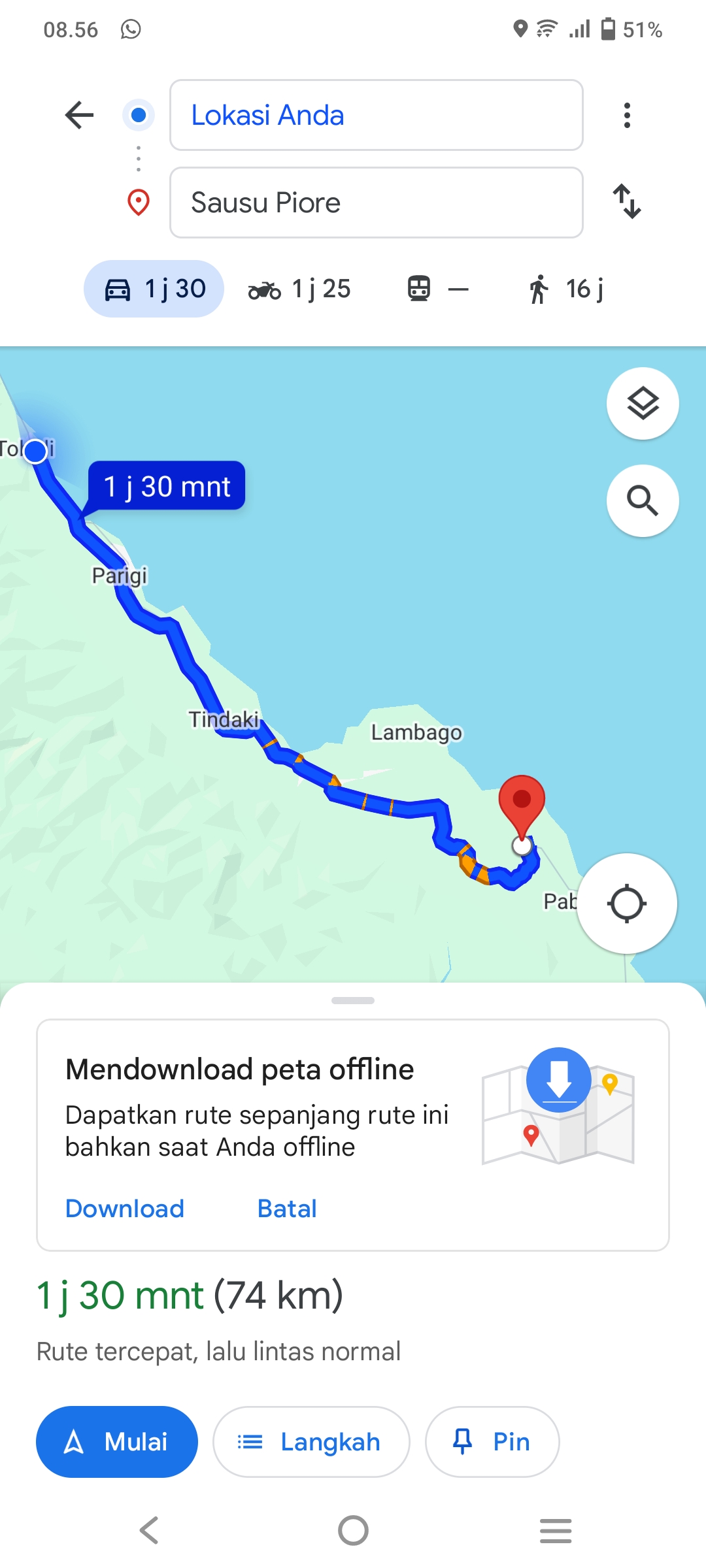Start navigation with Mulai

click(117, 1441)
